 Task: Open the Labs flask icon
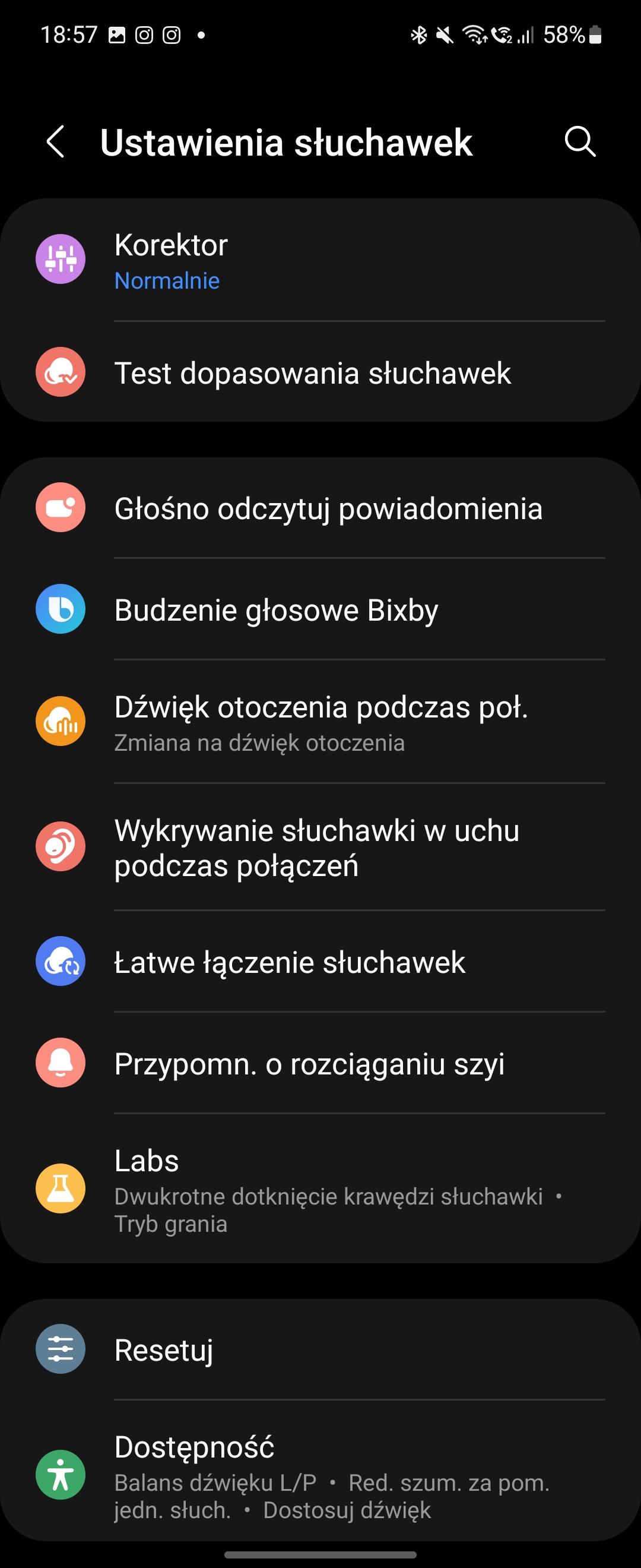pyautogui.click(x=61, y=1189)
